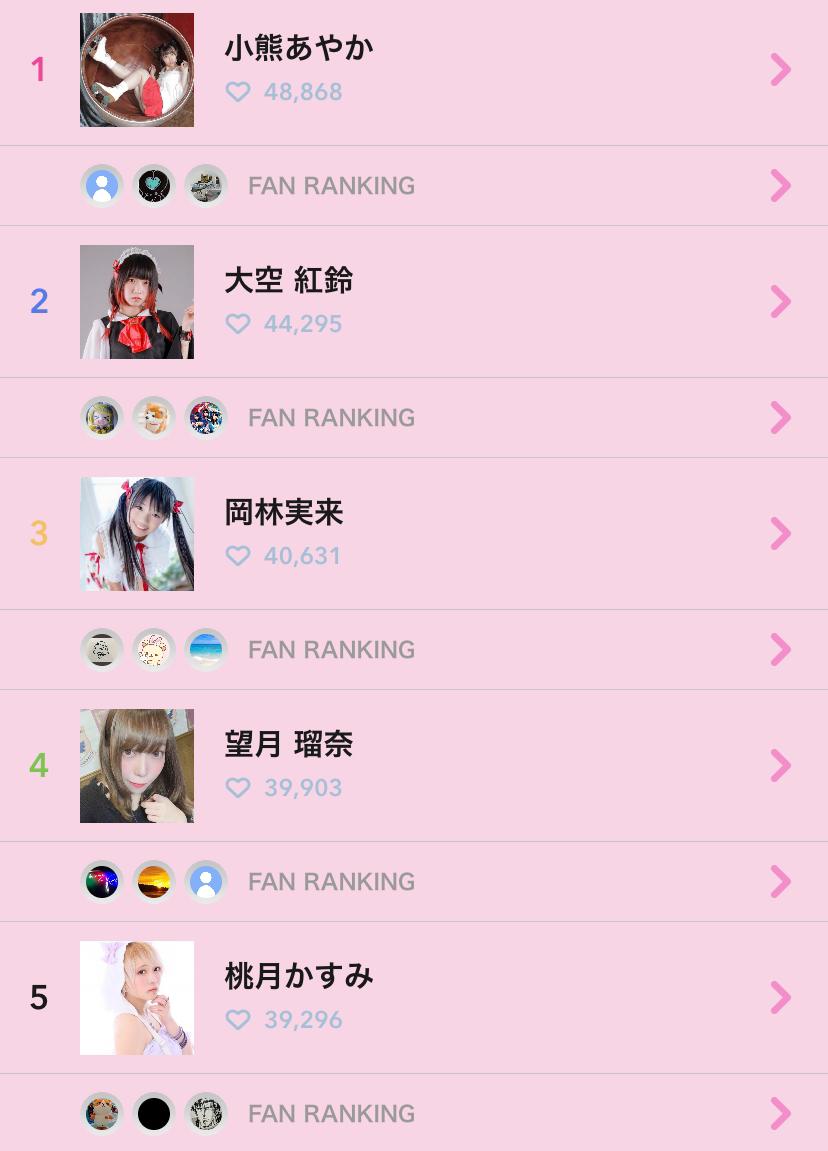Screen dimensions: 828x1151
Task: View fan ranking for 望月 瑠奈
Action: click(414, 882)
